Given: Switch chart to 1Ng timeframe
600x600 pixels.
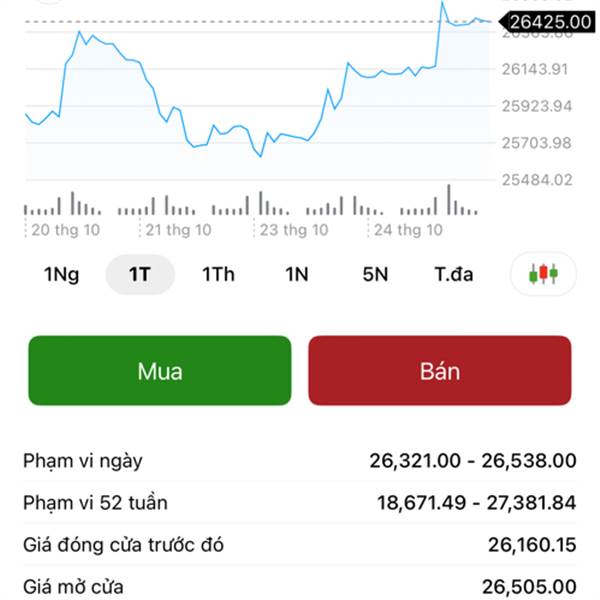Looking at the screenshot, I should pos(61,274).
